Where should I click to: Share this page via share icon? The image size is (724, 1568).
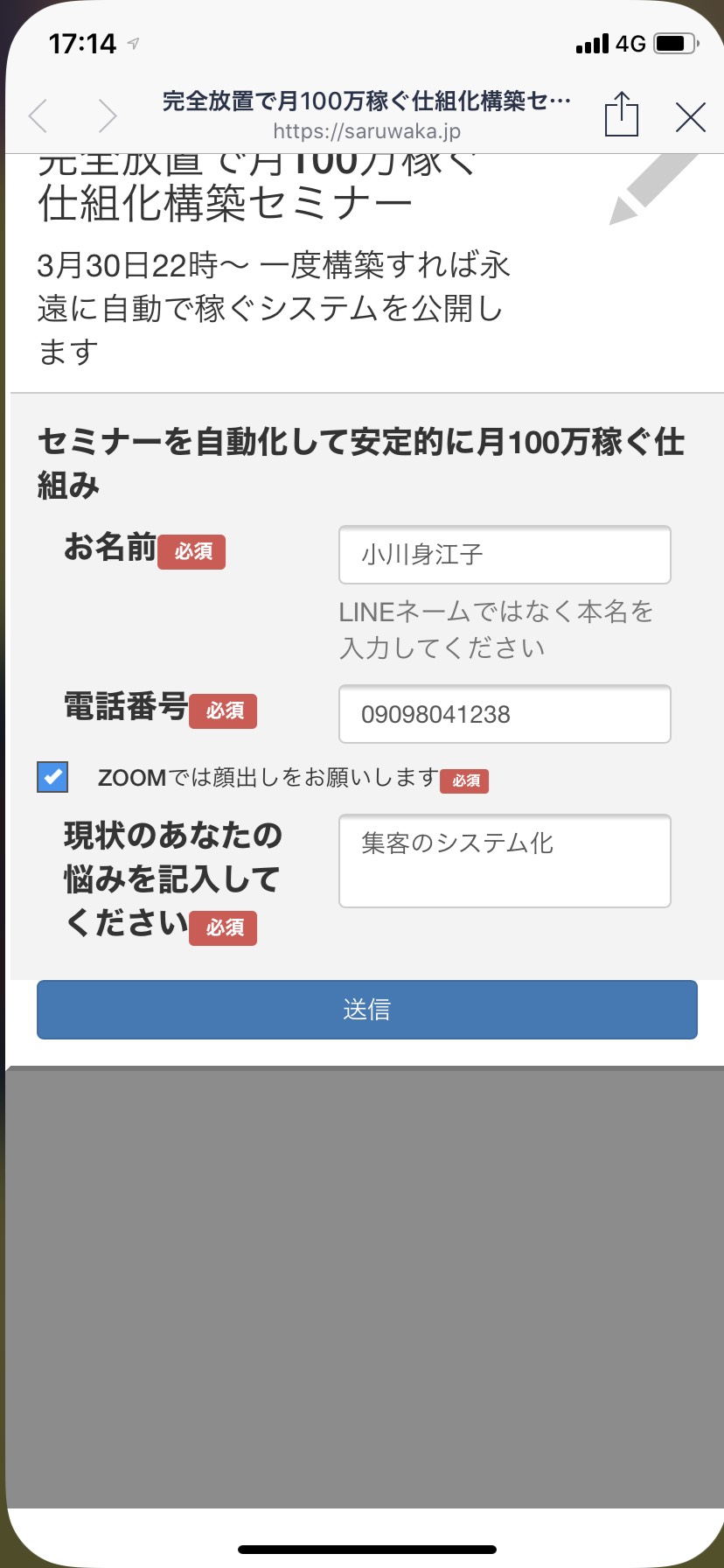(x=622, y=114)
